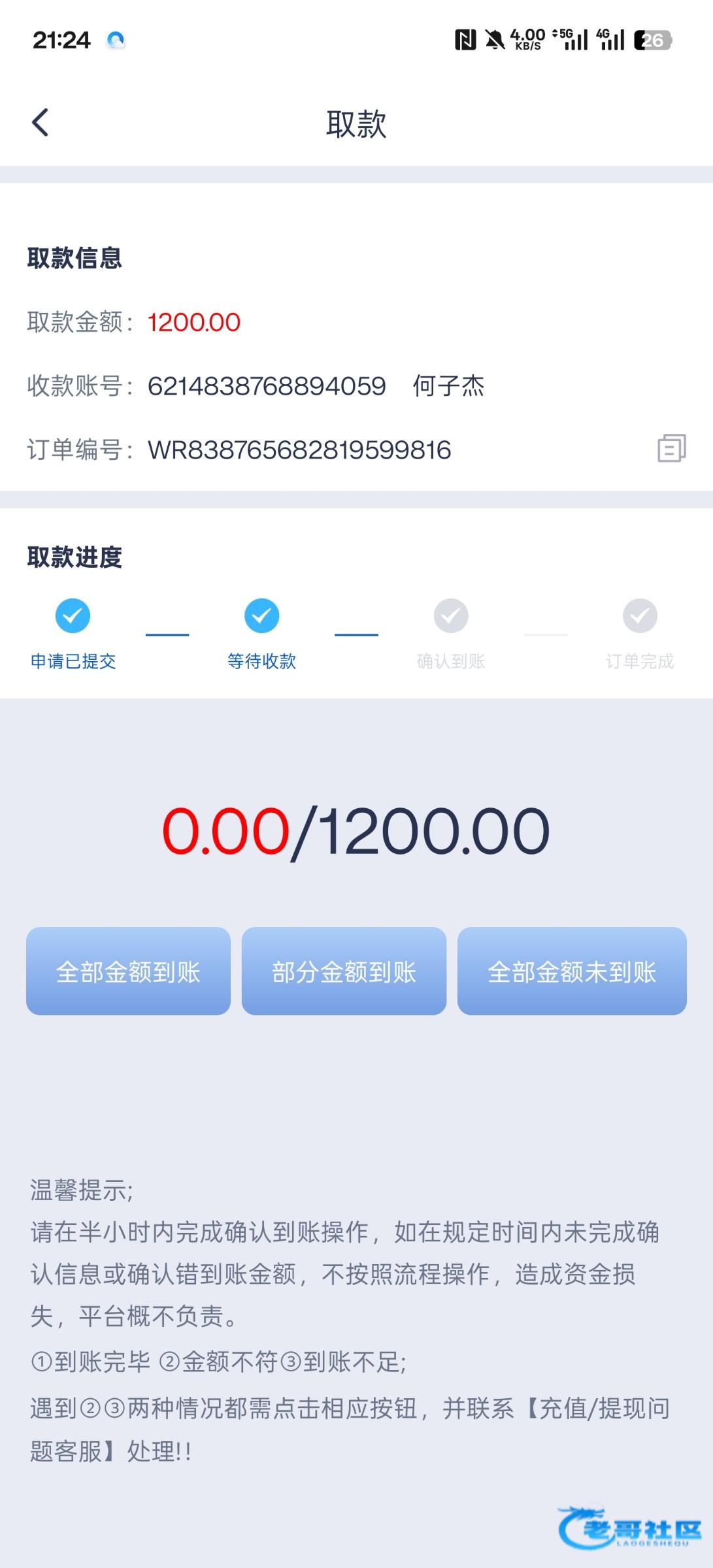Report 全部金额未到账
This screenshot has width=713, height=1568.
(572, 971)
